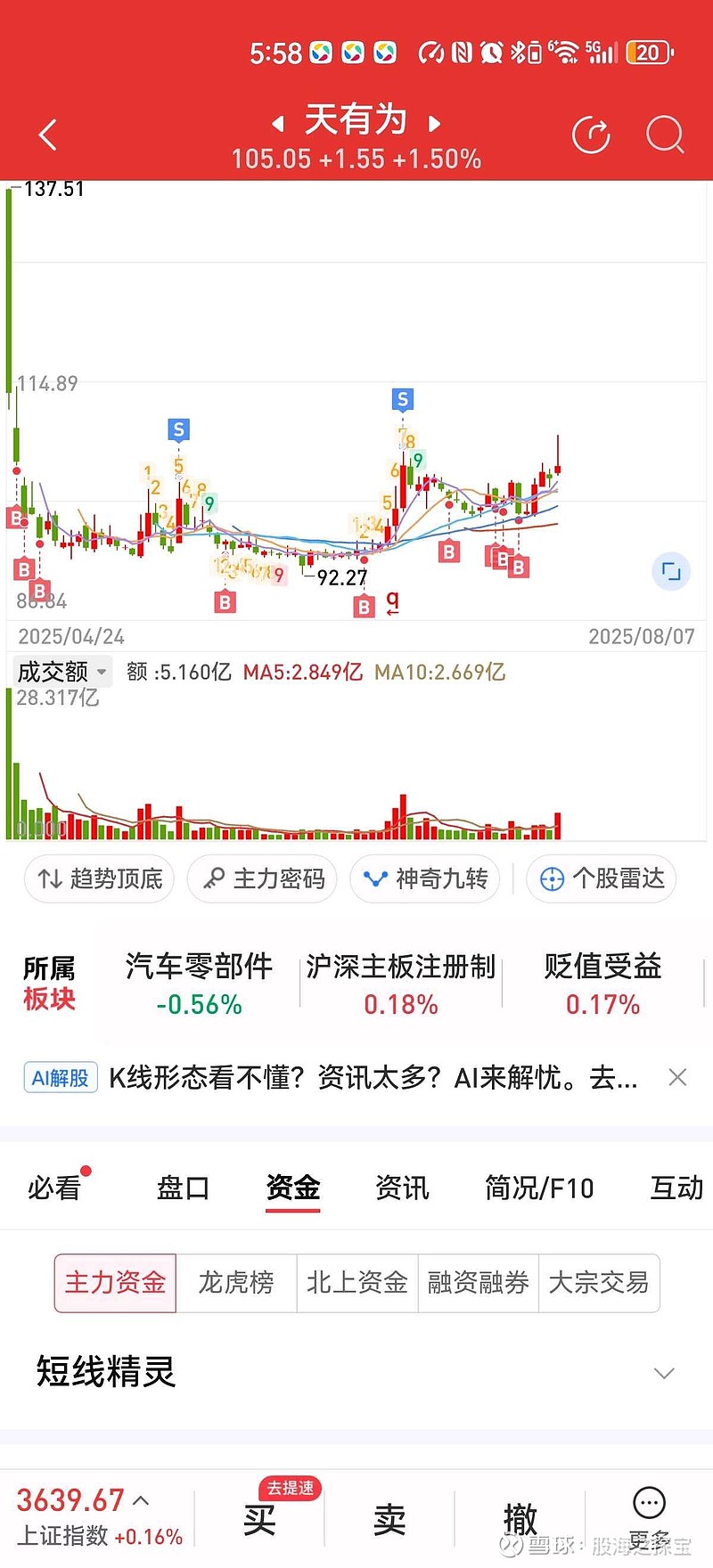Viewport: 713px width, 1568px height.
Task: Refresh the stock quote
Action: coord(591,135)
